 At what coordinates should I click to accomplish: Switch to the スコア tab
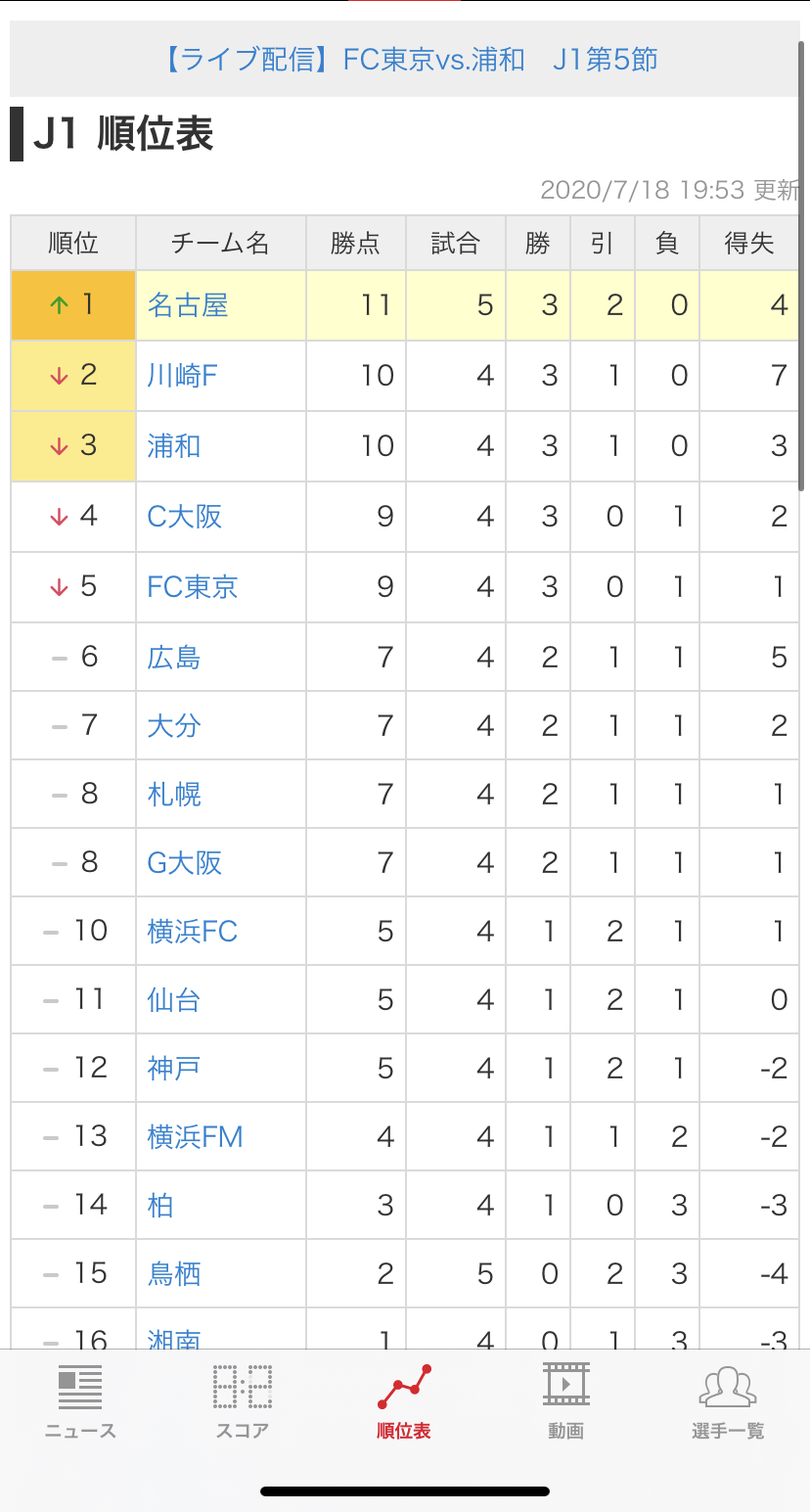tap(243, 1401)
